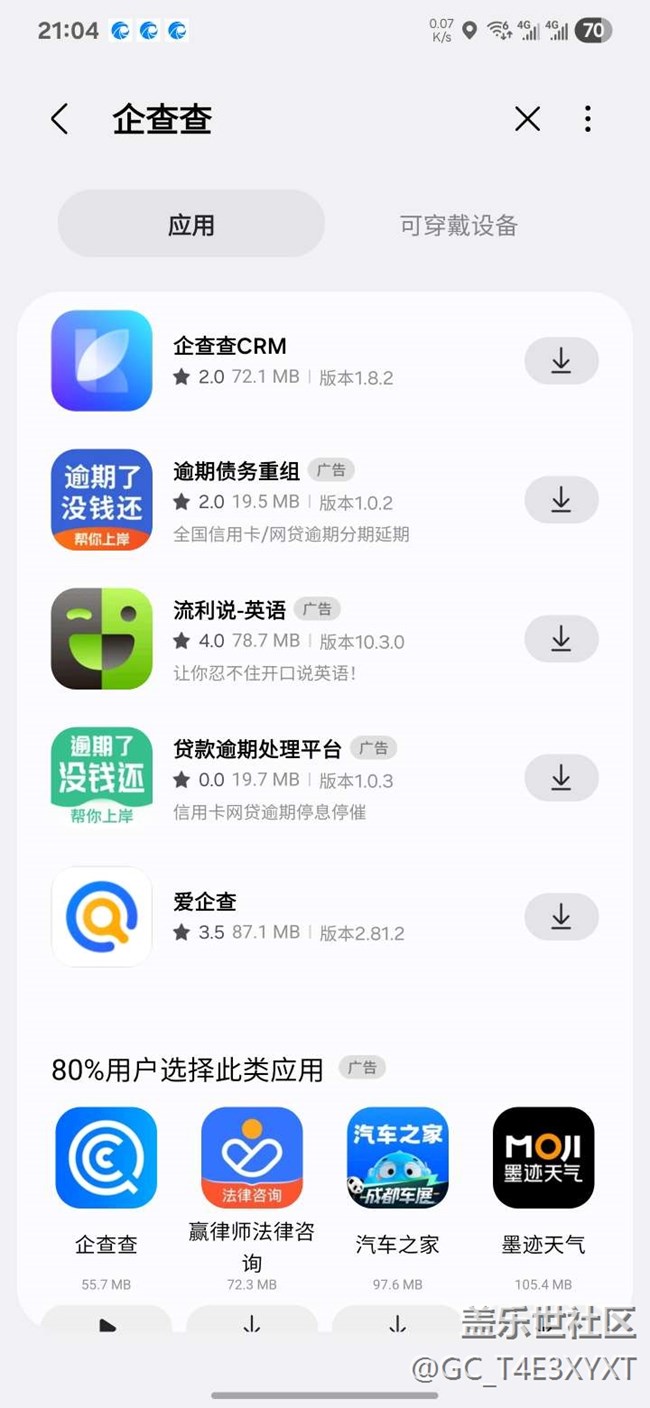Download 流利说-英语
Viewport: 650px width, 1408px height.
(561, 639)
